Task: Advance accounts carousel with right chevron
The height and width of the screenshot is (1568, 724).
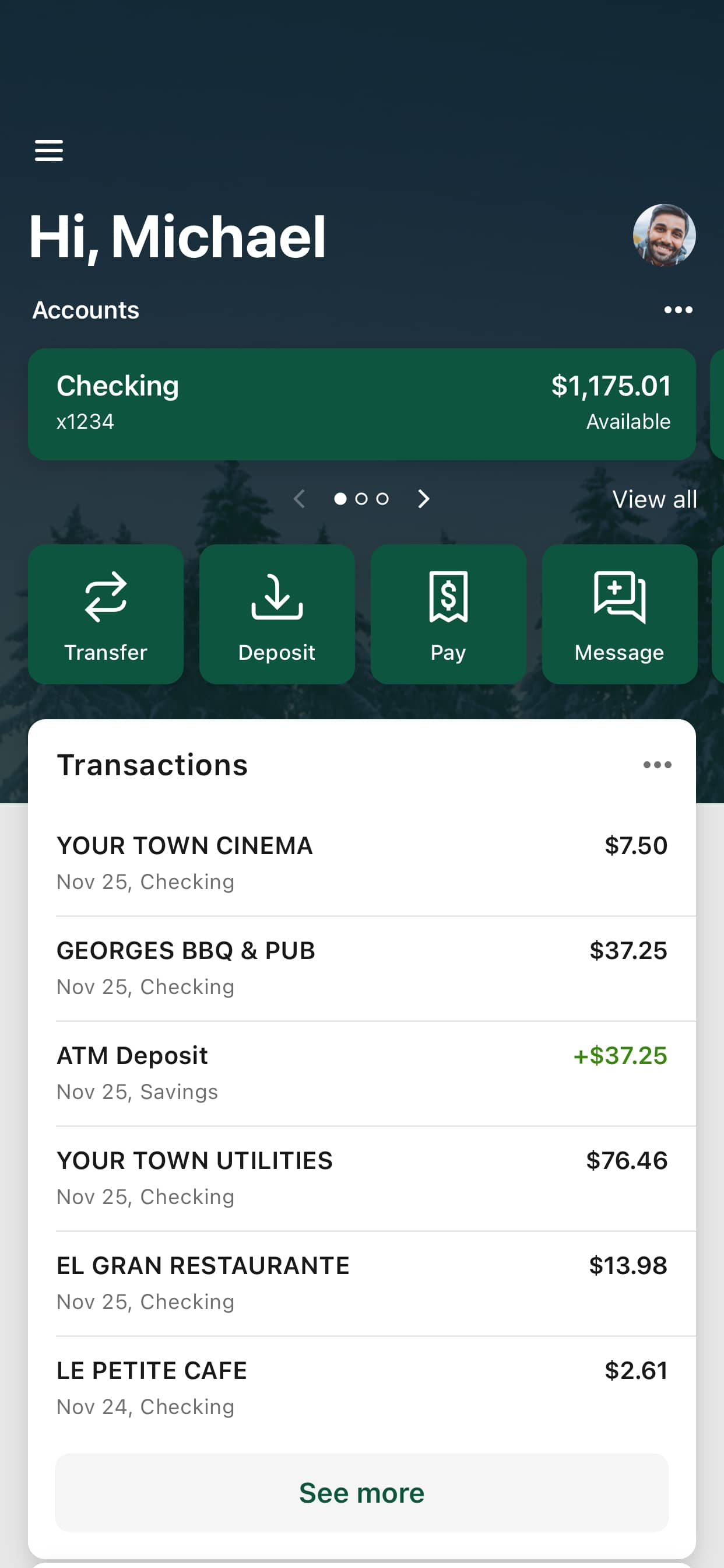Action: pyautogui.click(x=423, y=498)
